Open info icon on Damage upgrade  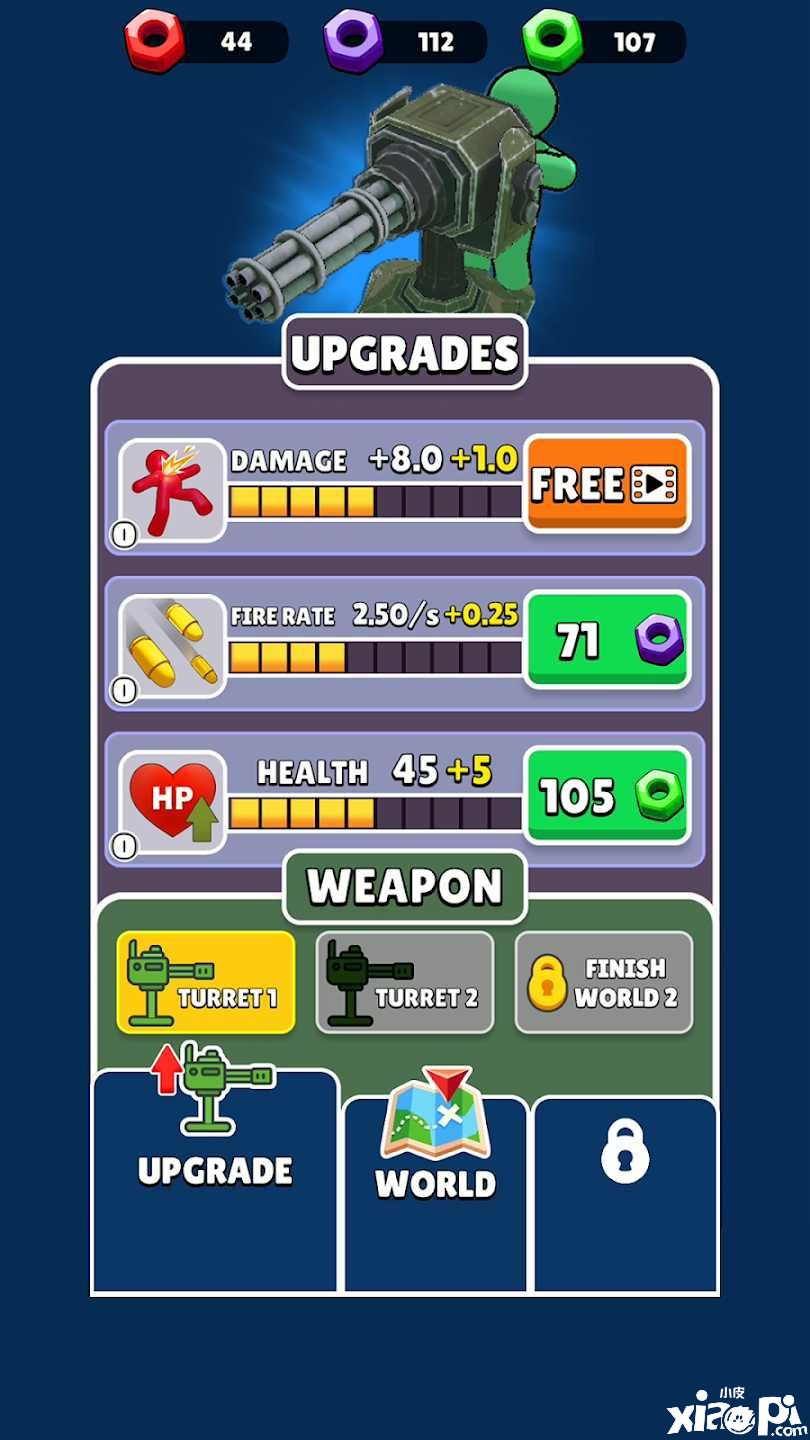click(123, 536)
